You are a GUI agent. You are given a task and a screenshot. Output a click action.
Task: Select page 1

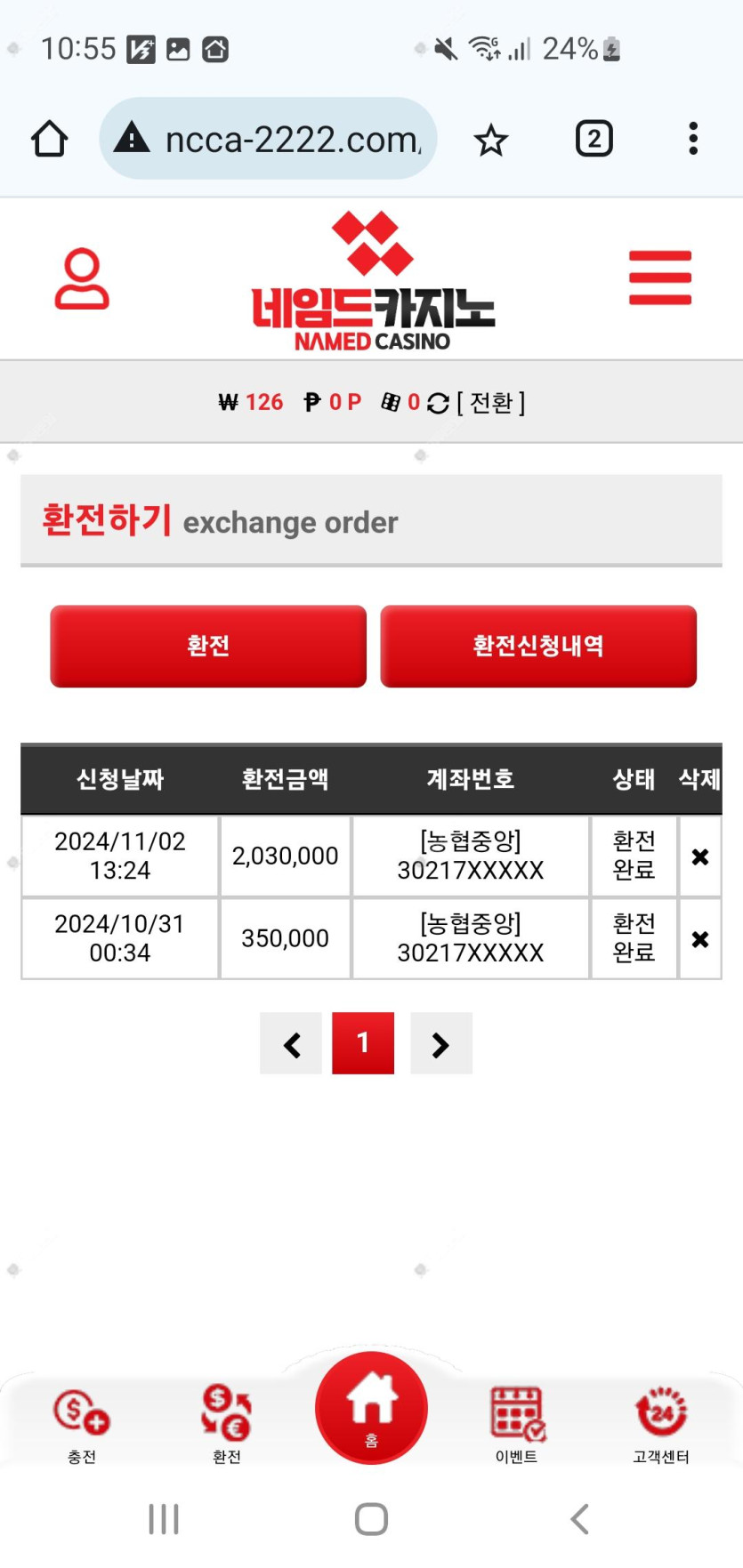tap(363, 1043)
